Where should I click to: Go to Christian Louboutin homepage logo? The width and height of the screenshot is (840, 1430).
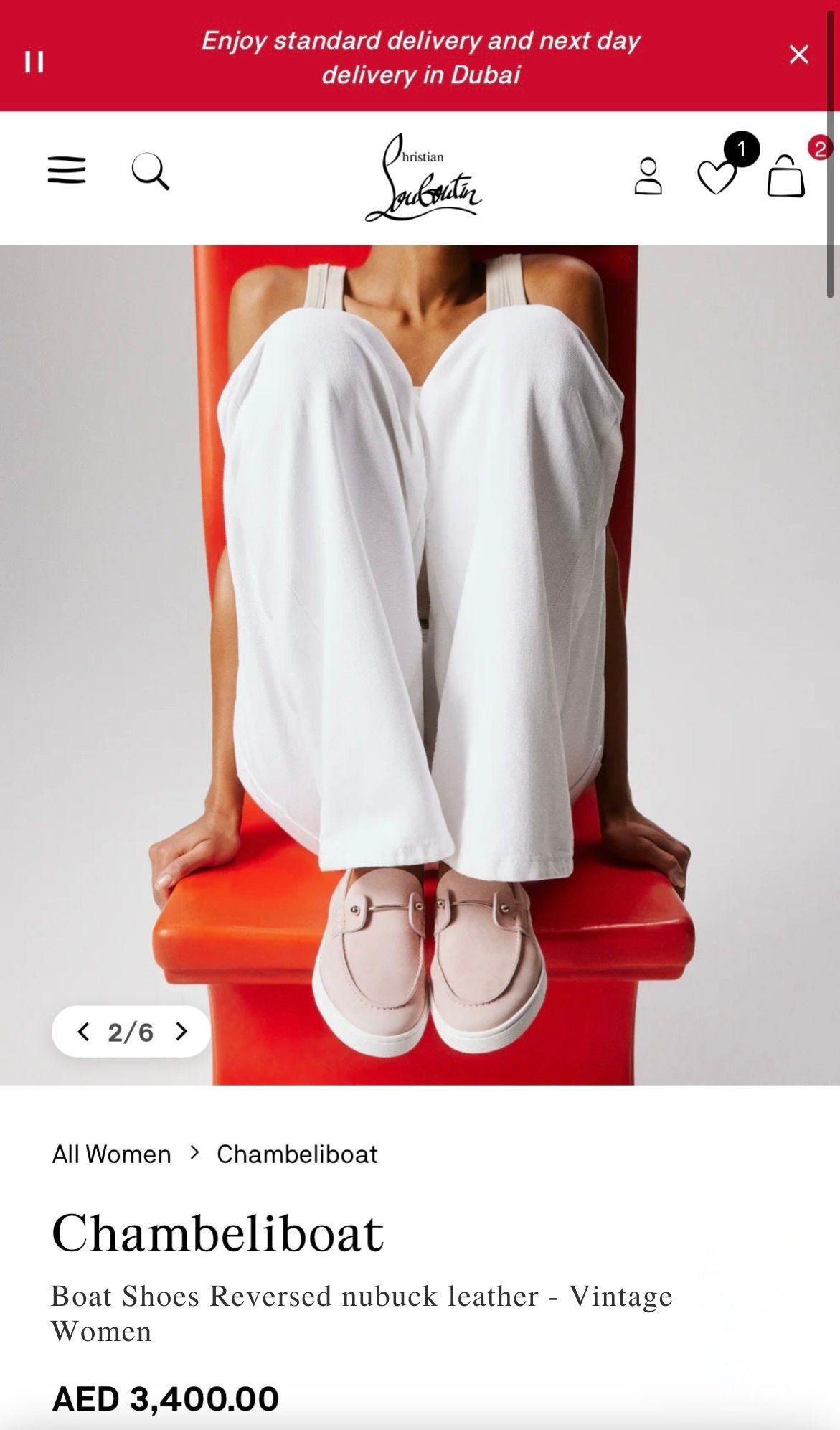click(423, 177)
